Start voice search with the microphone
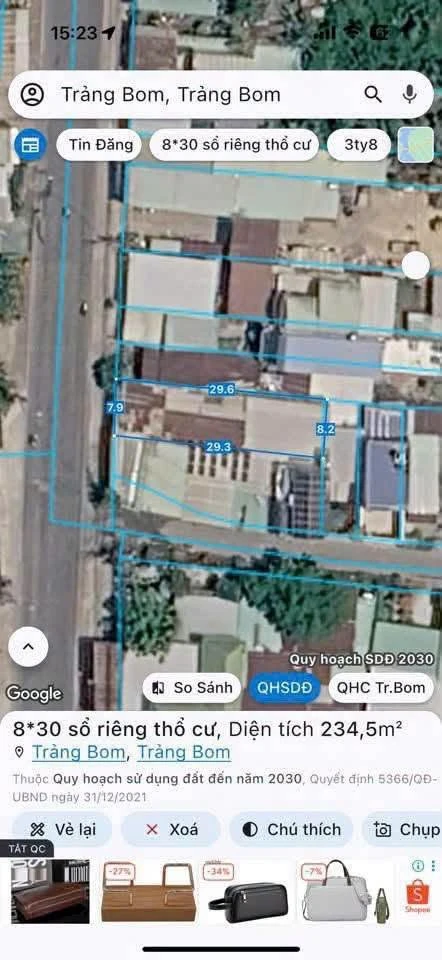This screenshot has width=442, height=960. (x=409, y=94)
